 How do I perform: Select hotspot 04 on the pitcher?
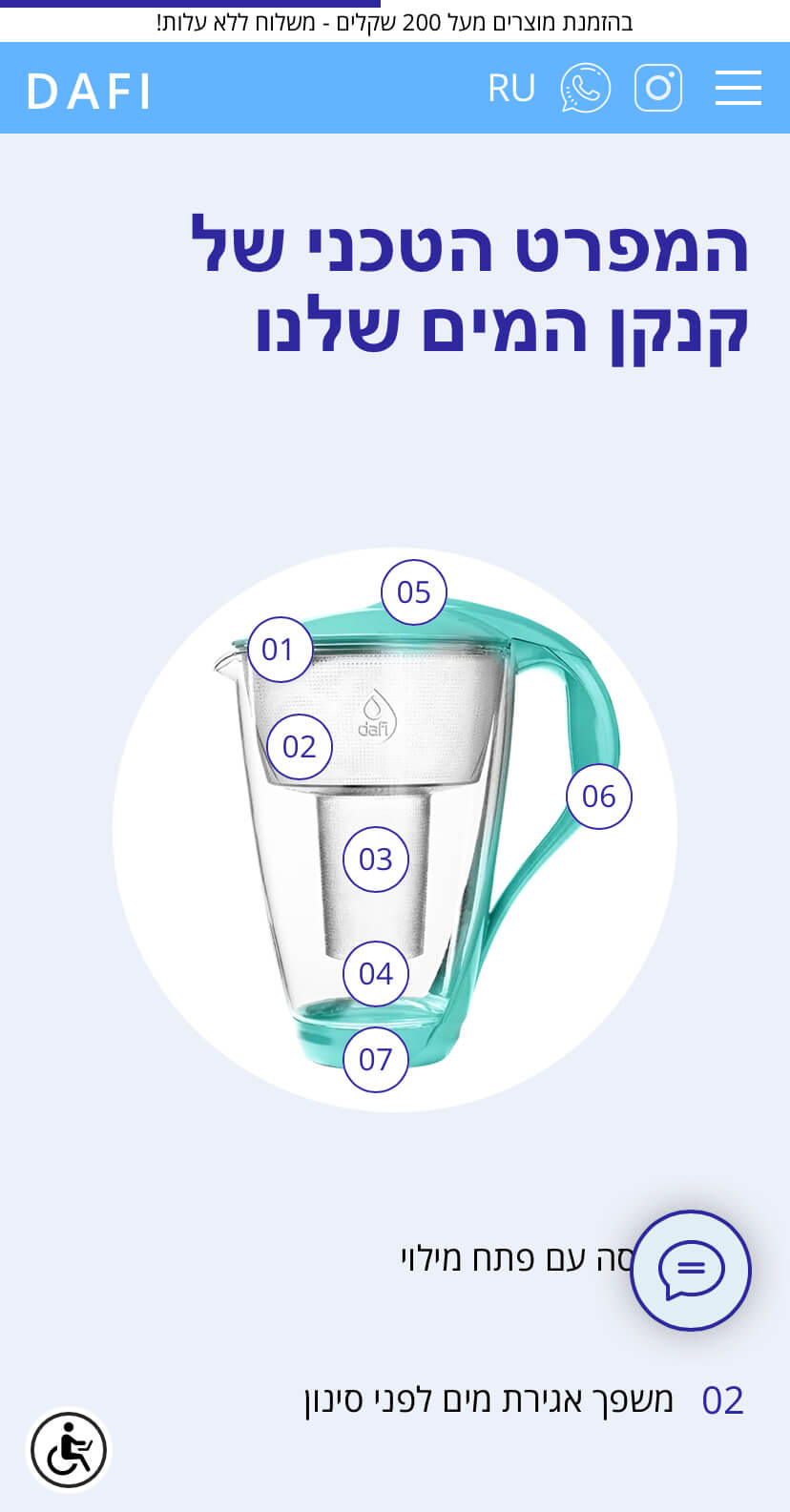tap(376, 974)
